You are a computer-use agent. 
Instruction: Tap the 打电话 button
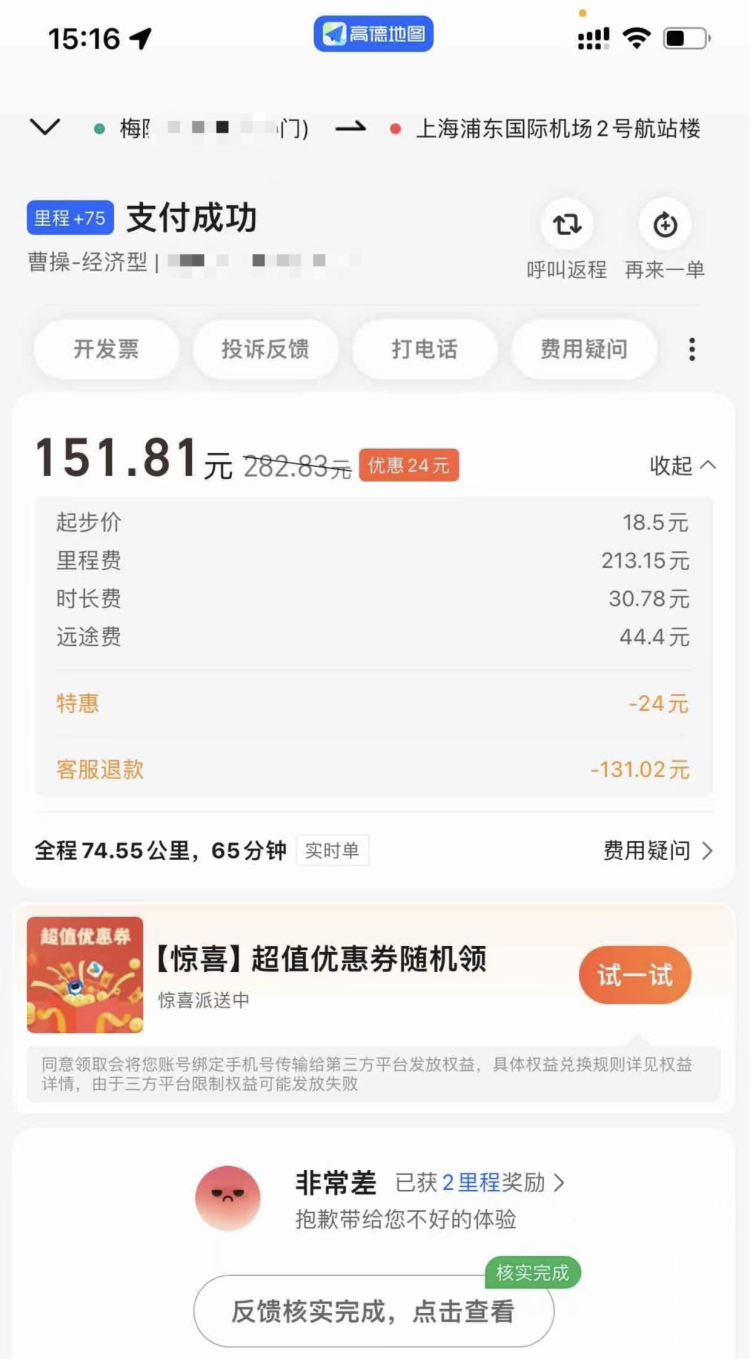(x=424, y=349)
